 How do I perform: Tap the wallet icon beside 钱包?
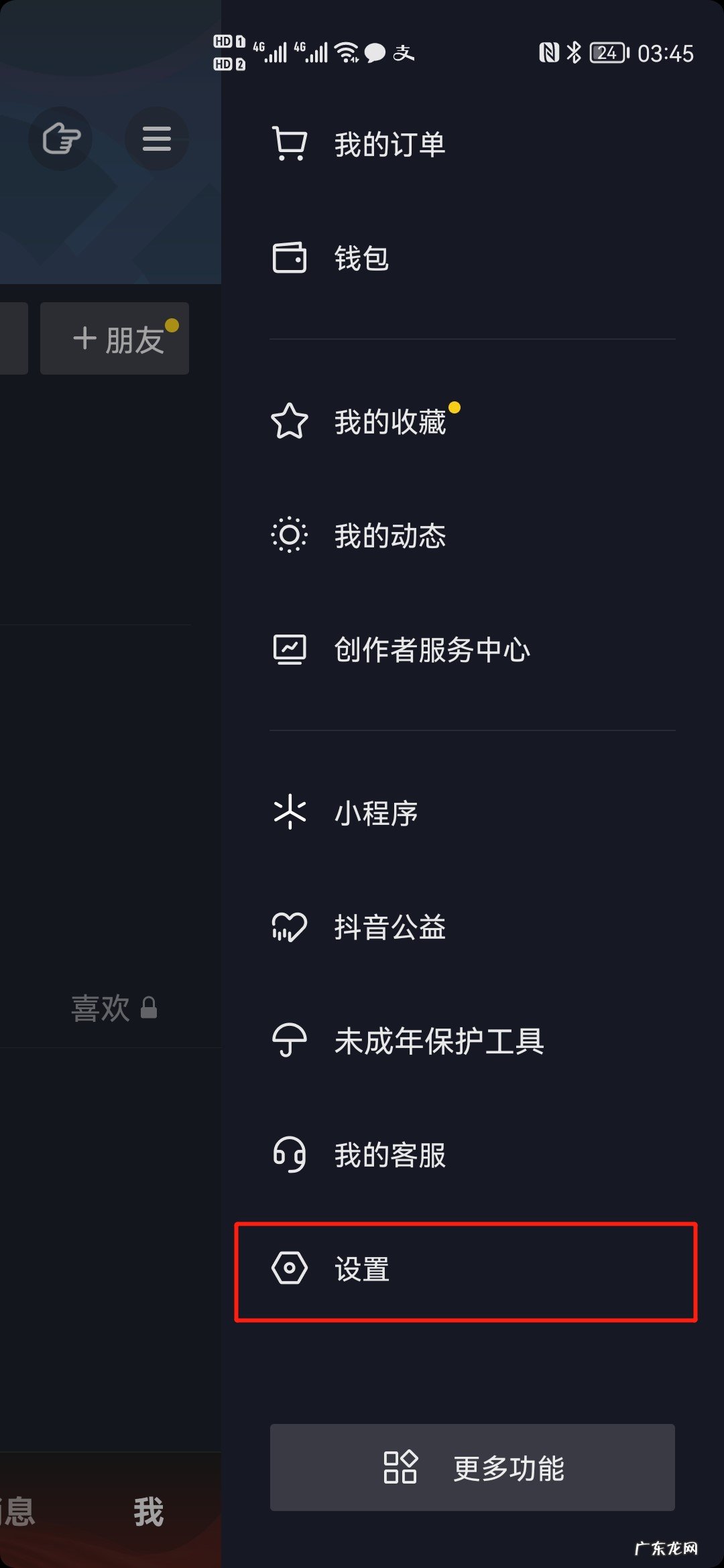(290, 258)
